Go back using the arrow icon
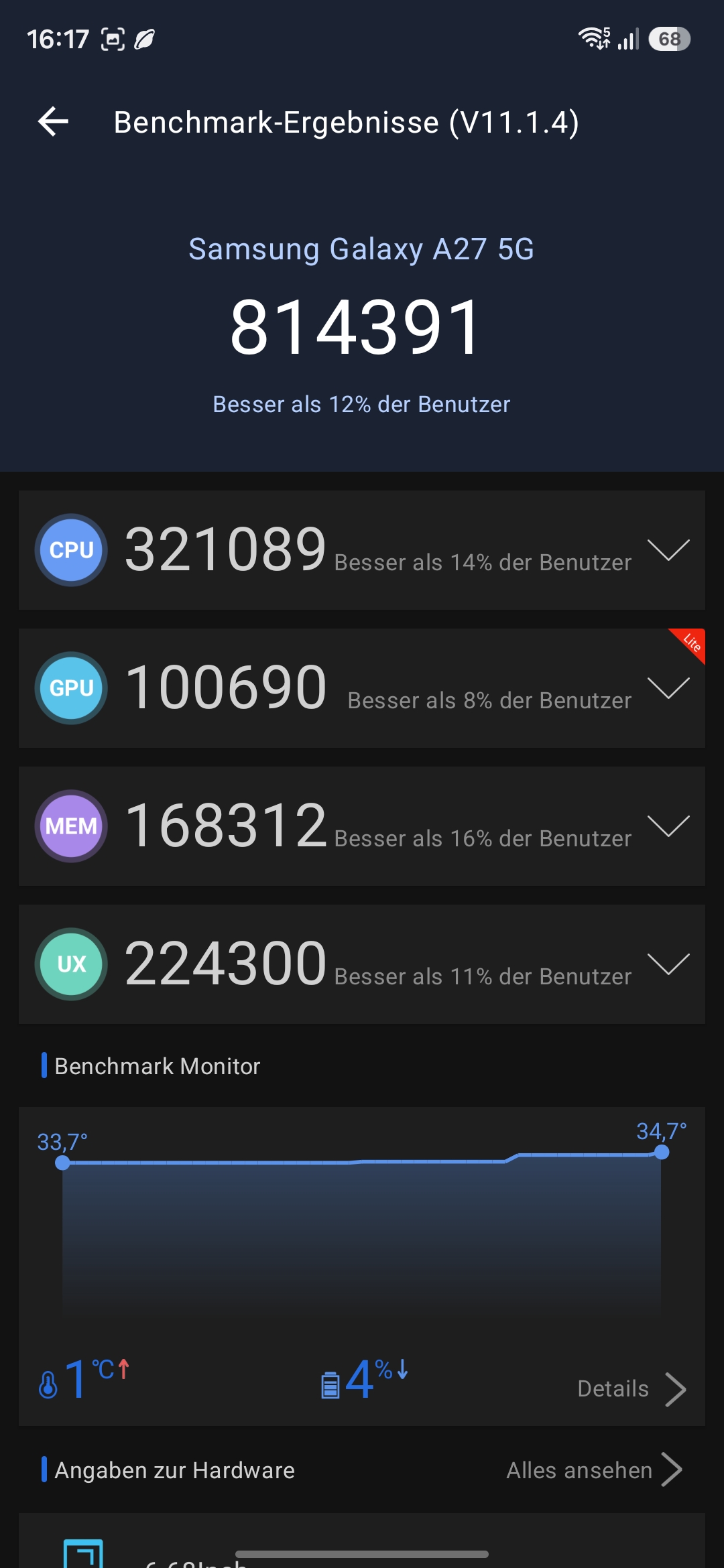Image resolution: width=724 pixels, height=1568 pixels. click(54, 122)
